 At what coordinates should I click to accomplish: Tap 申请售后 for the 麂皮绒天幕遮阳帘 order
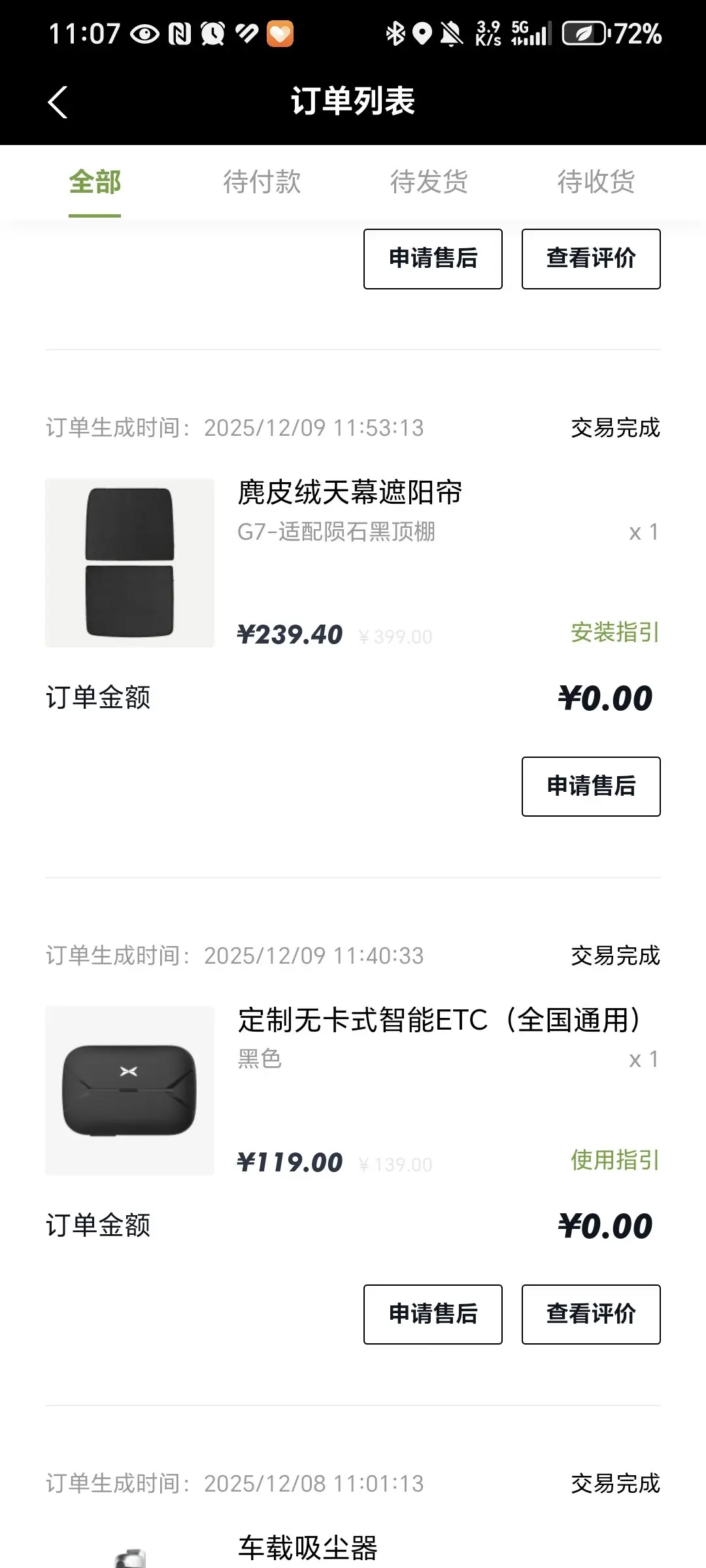(x=591, y=786)
